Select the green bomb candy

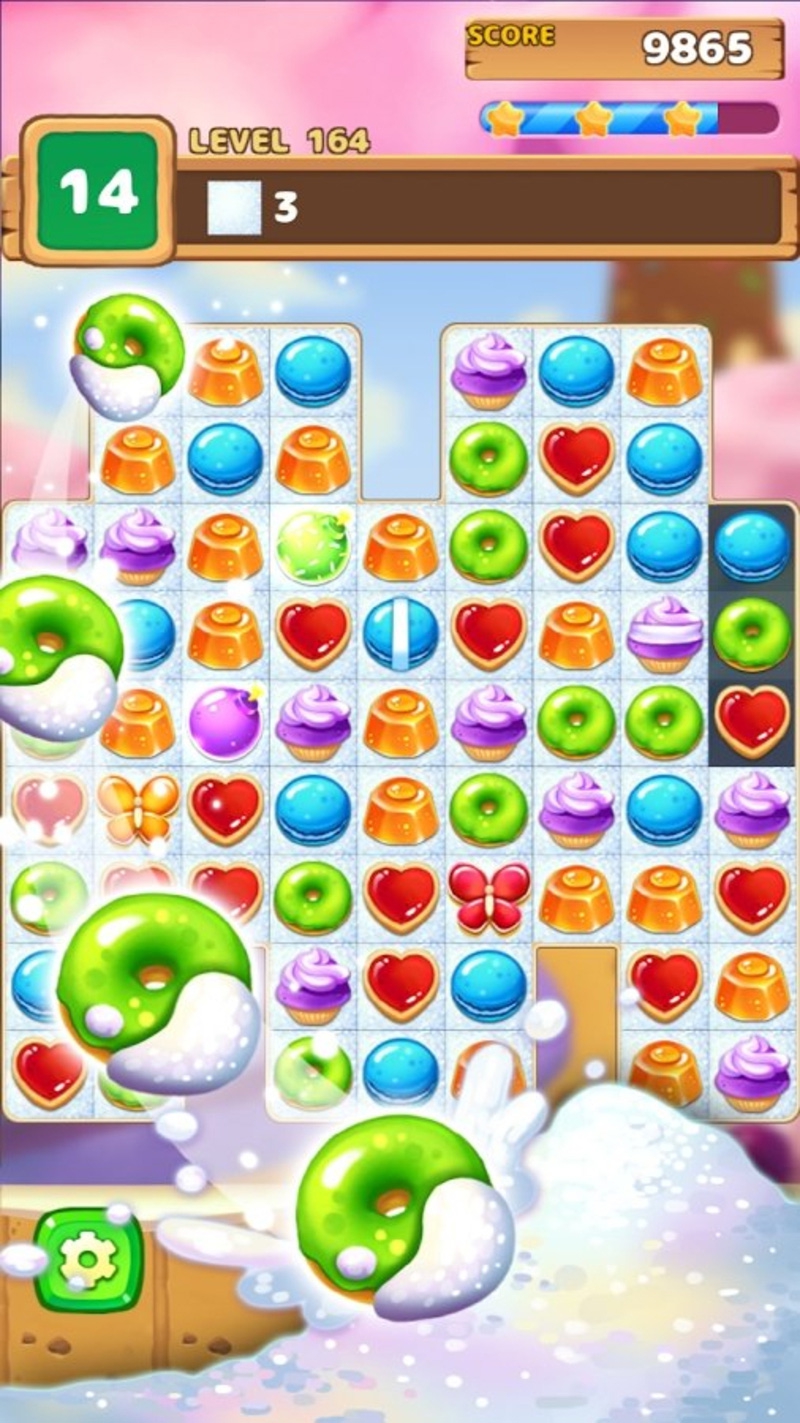click(312, 545)
